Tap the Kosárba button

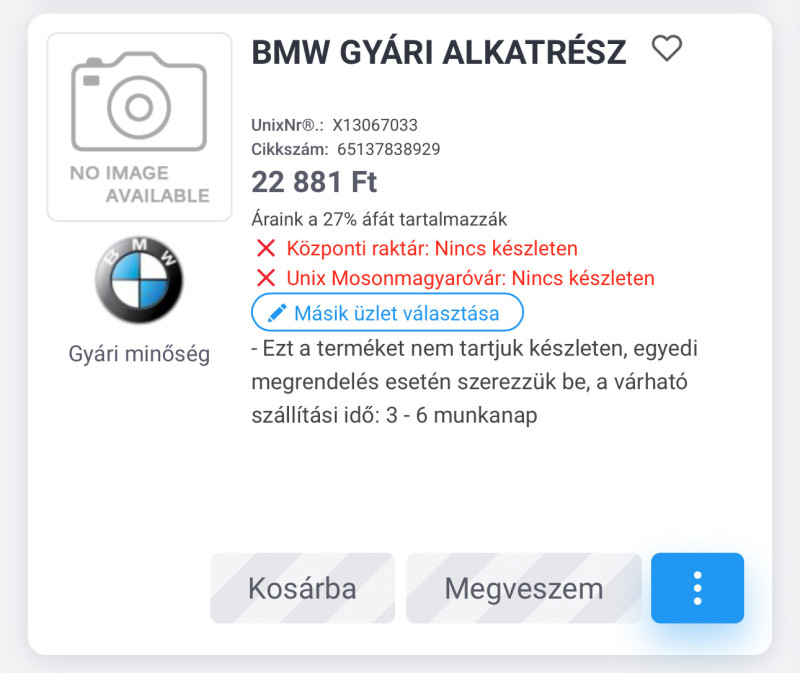(x=302, y=588)
